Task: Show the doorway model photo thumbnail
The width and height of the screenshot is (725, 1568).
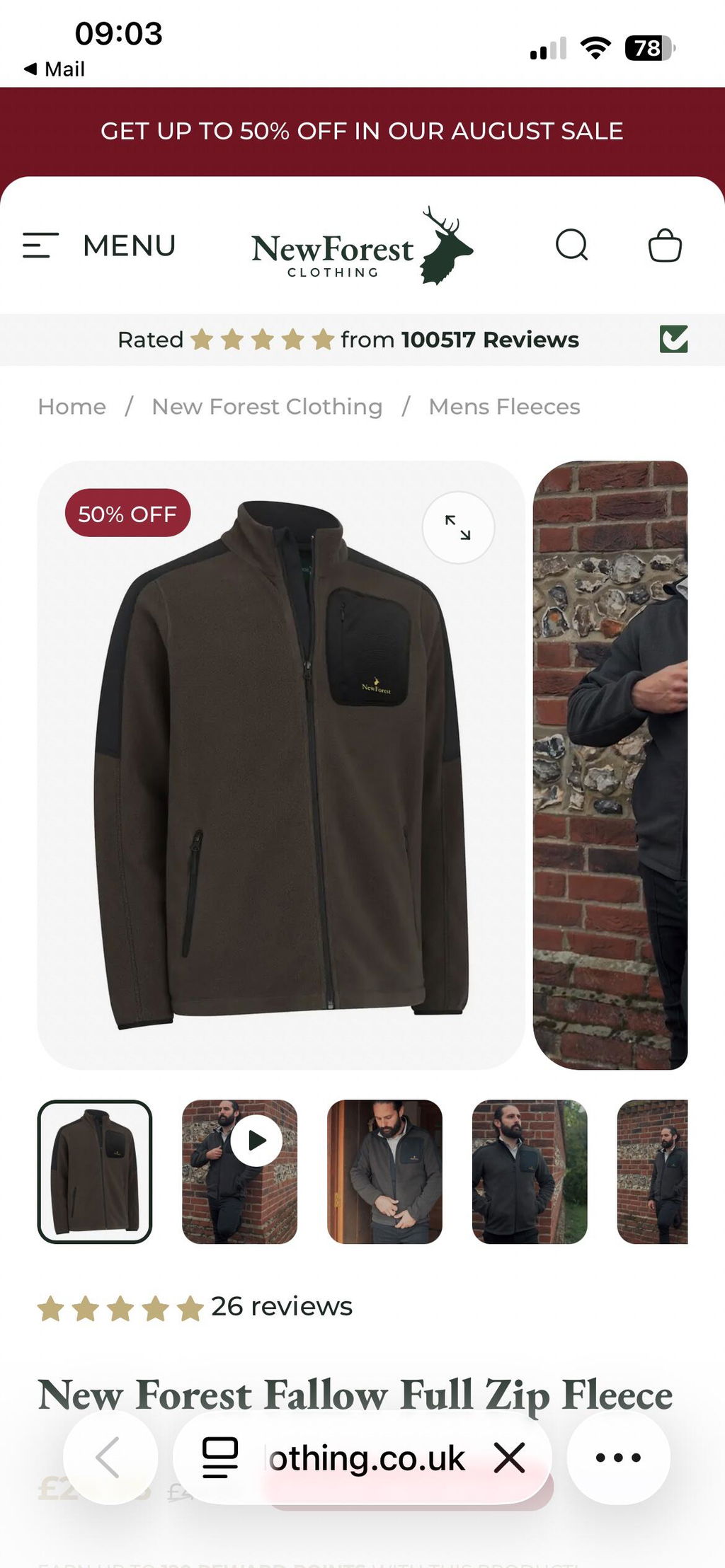Action: click(x=384, y=1171)
